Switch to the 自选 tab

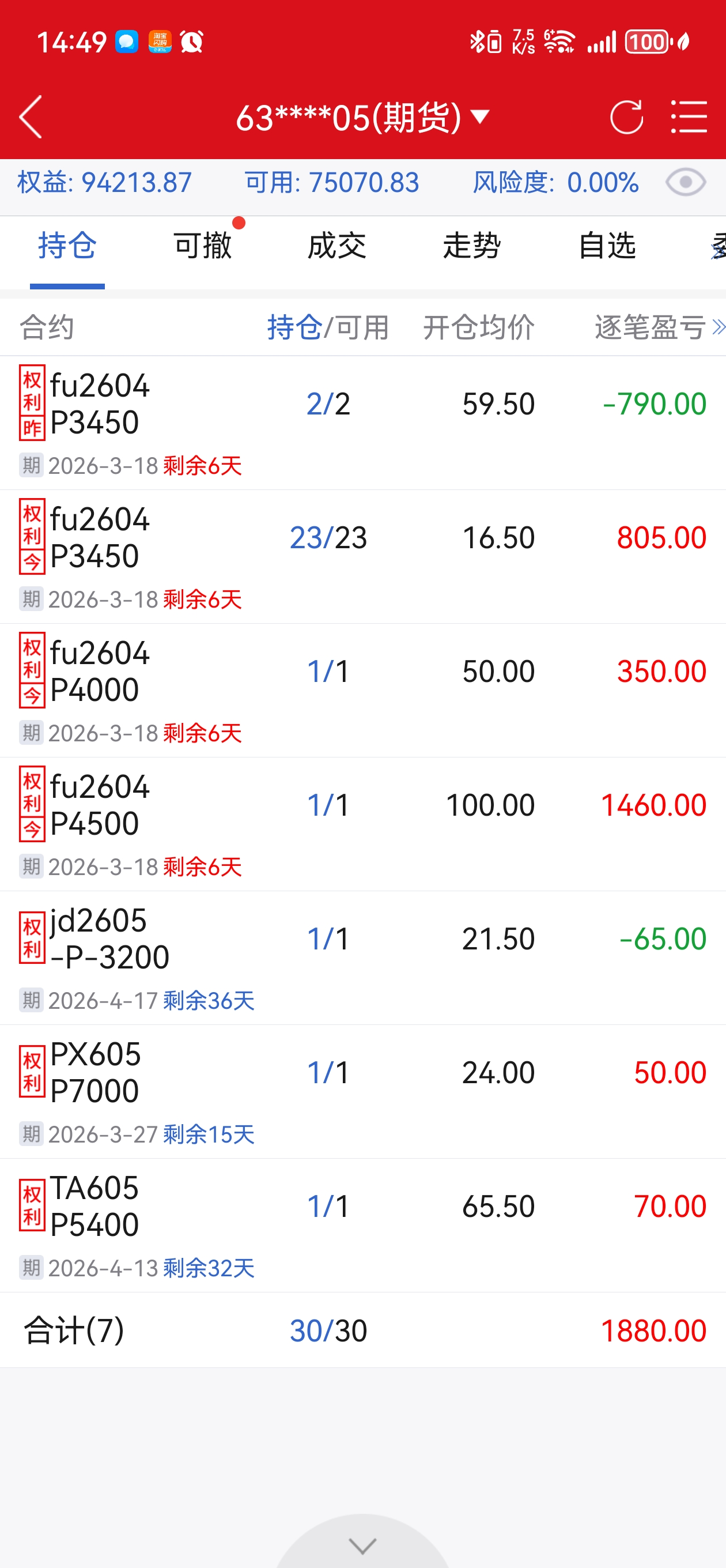tap(607, 247)
